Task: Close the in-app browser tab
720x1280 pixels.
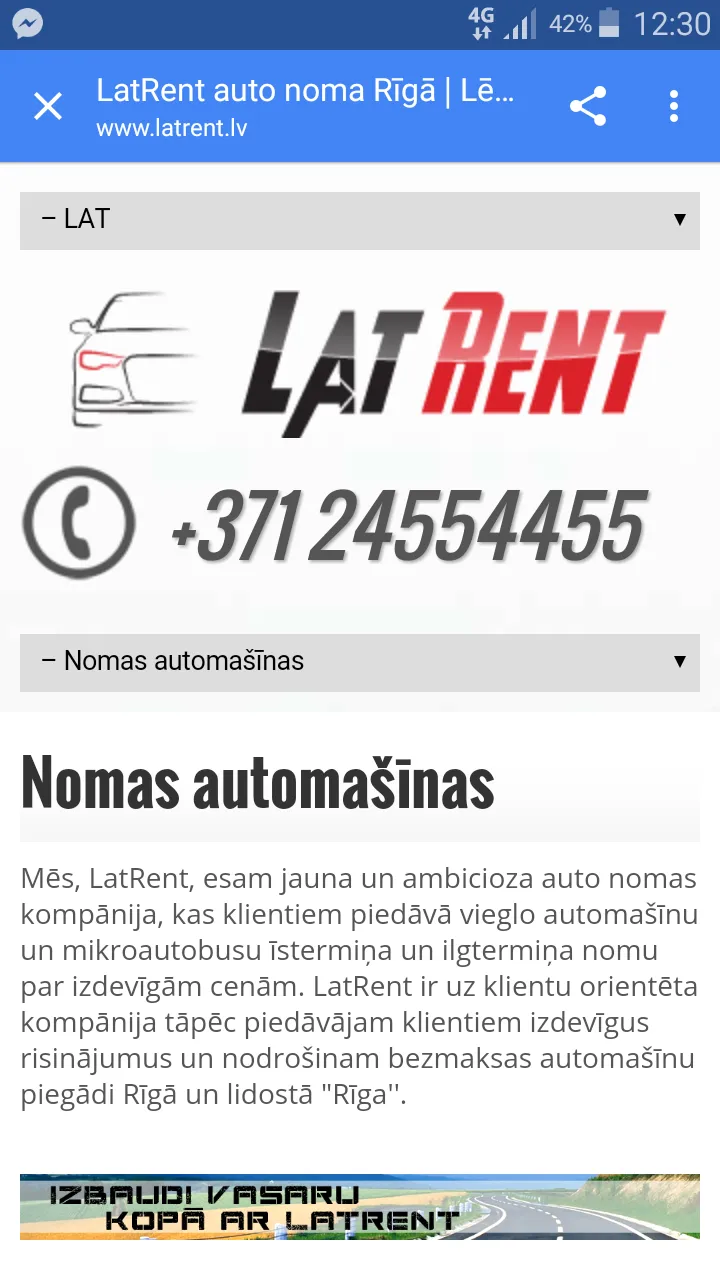Action: 48,106
